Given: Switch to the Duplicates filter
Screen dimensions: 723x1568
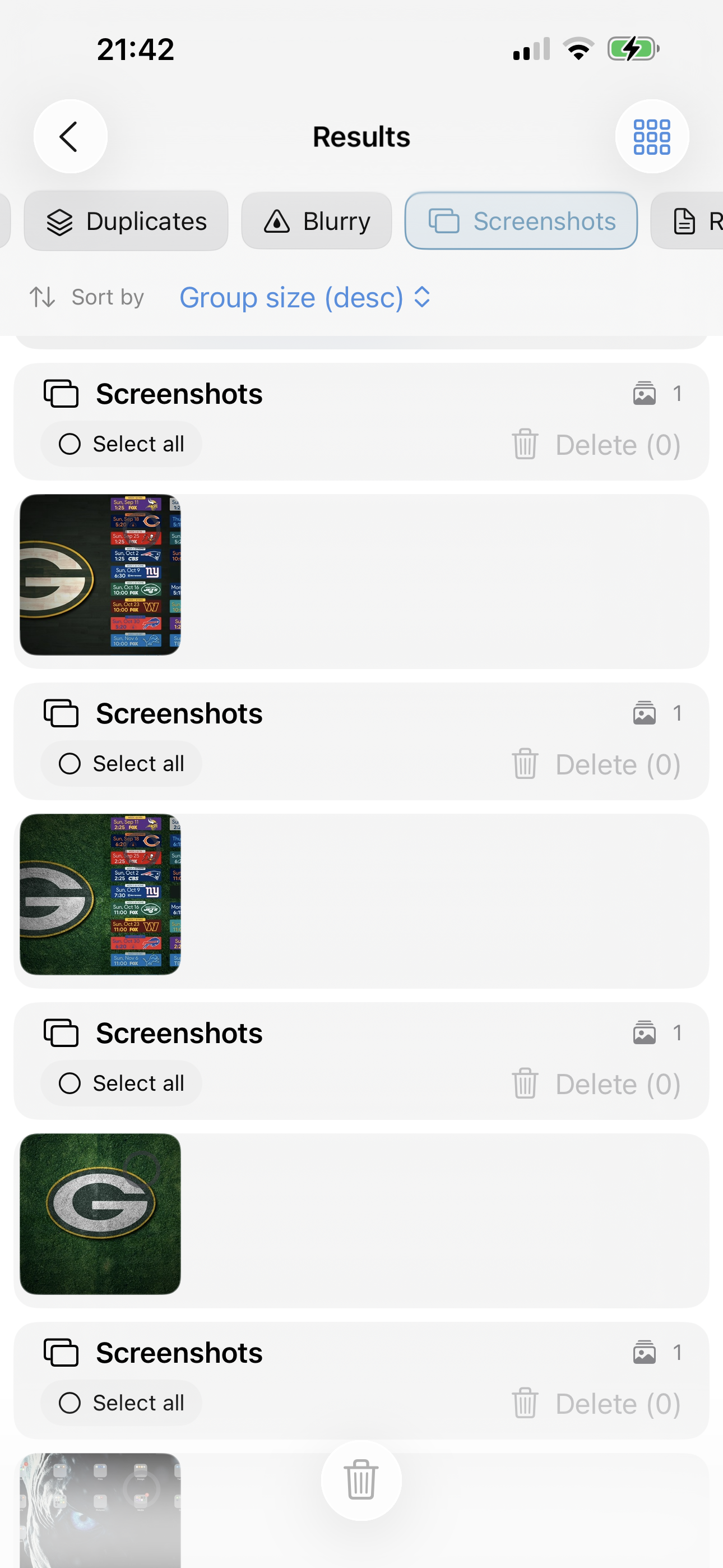Looking at the screenshot, I should pyautogui.click(x=126, y=221).
